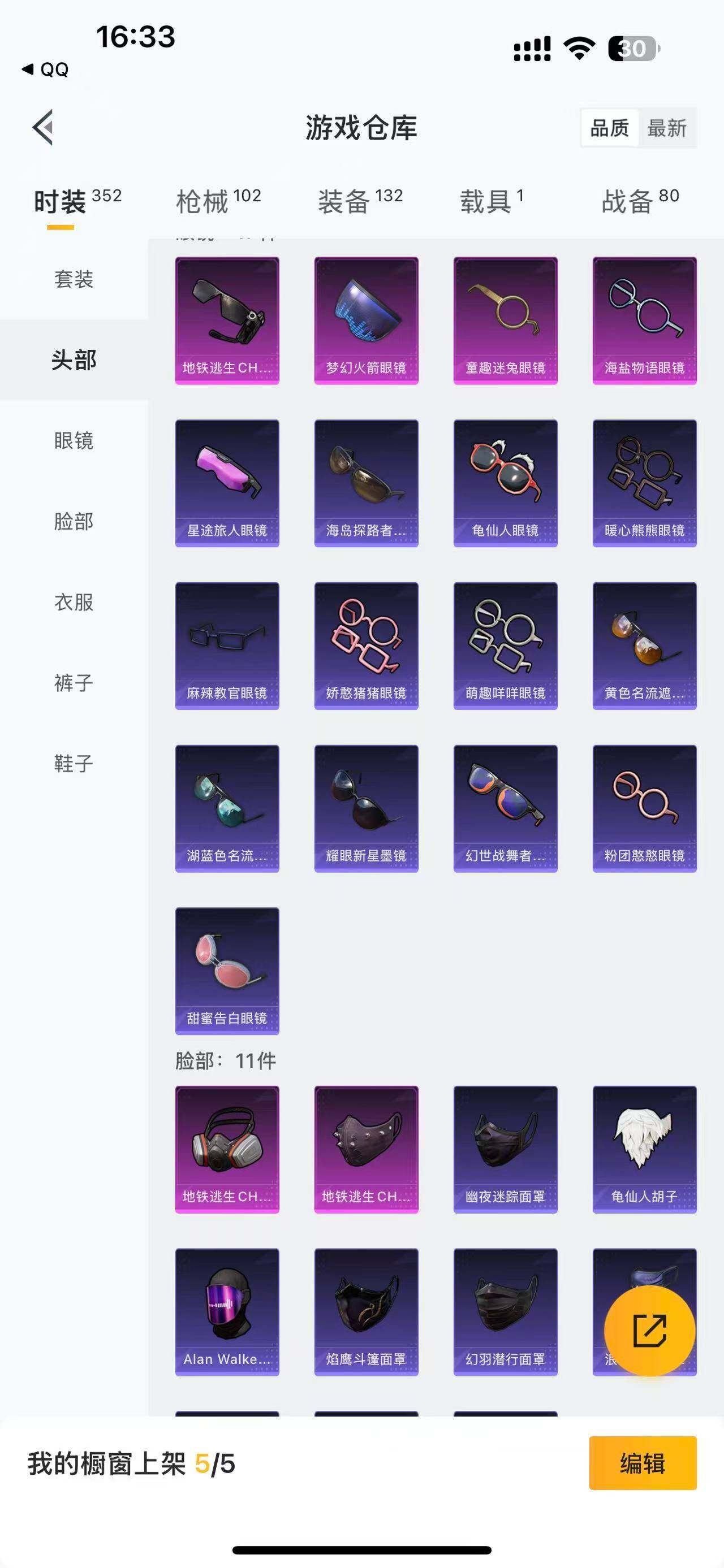724x1568 pixels.
Task: Switch sorting to 最新
Action: click(x=669, y=128)
